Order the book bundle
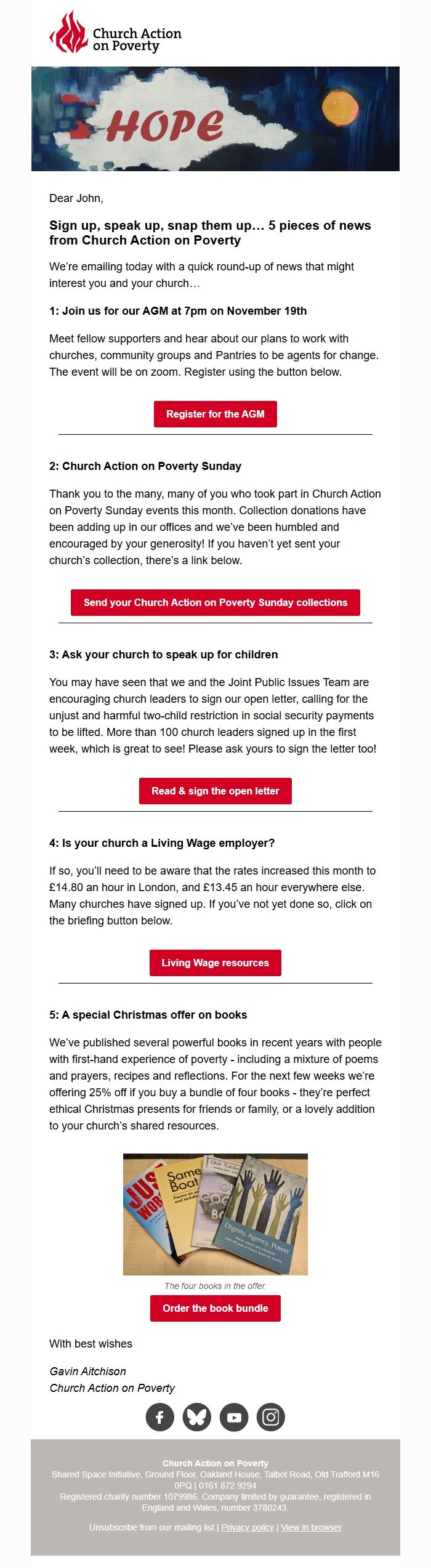Image resolution: width=431 pixels, height=1568 pixels. click(x=215, y=1308)
